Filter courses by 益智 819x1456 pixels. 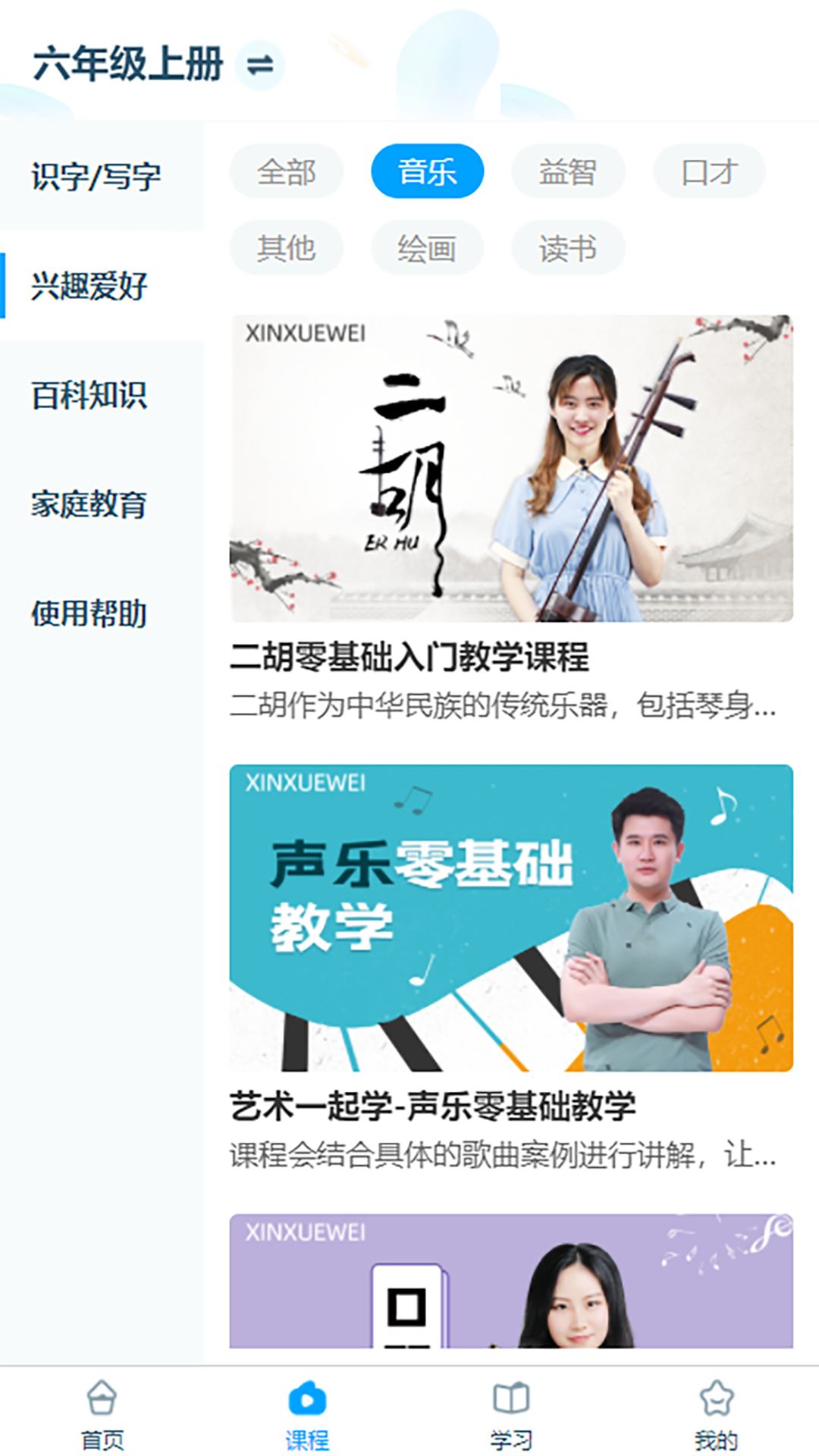pos(568,171)
